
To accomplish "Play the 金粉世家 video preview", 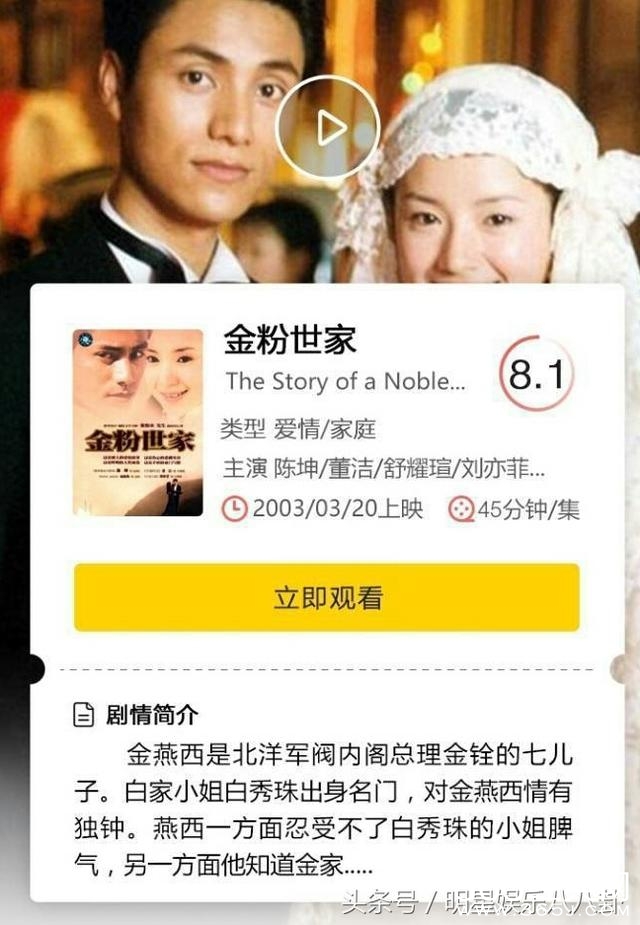I will (326, 127).
